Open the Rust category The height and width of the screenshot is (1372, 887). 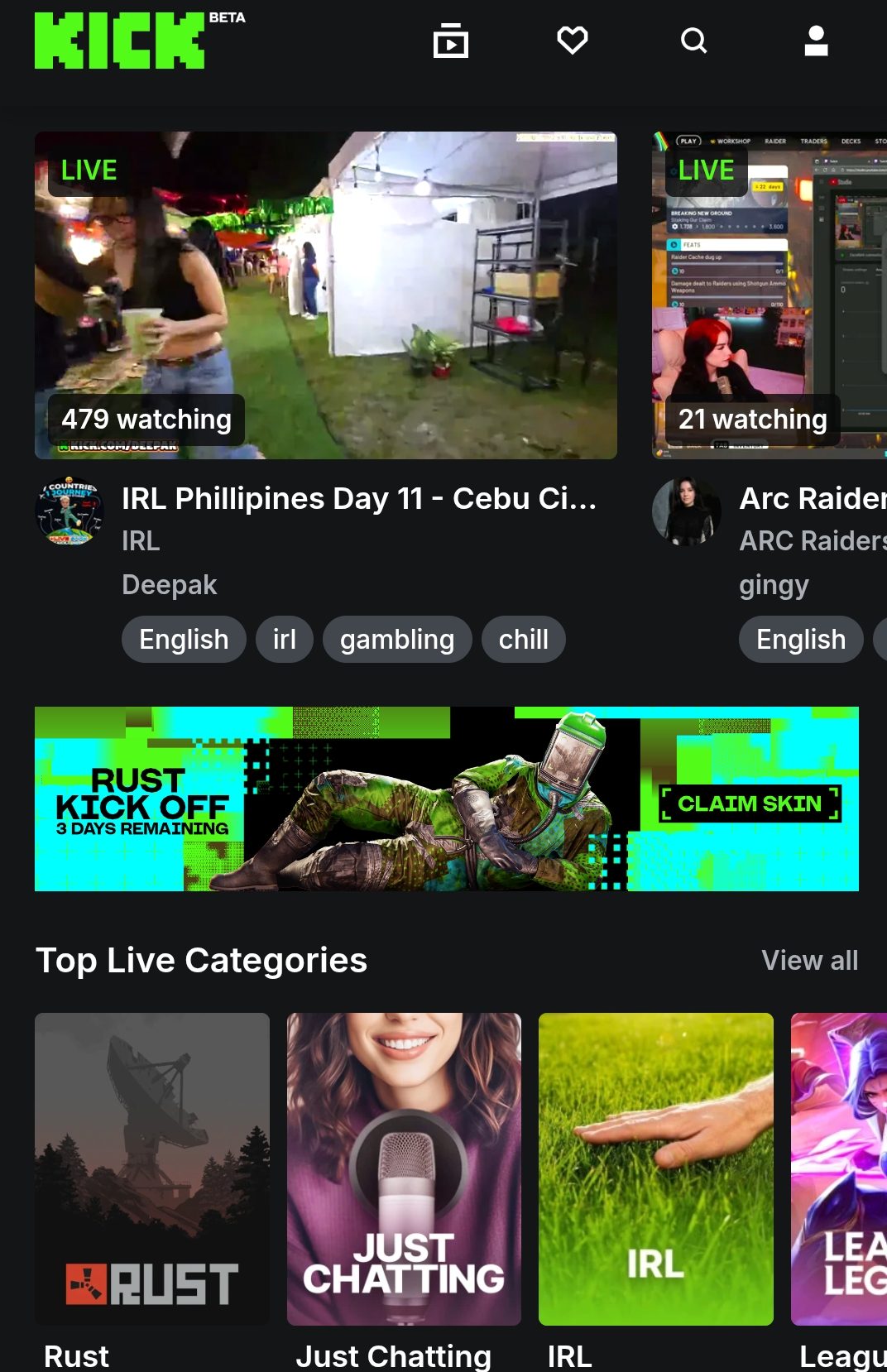[152, 1168]
